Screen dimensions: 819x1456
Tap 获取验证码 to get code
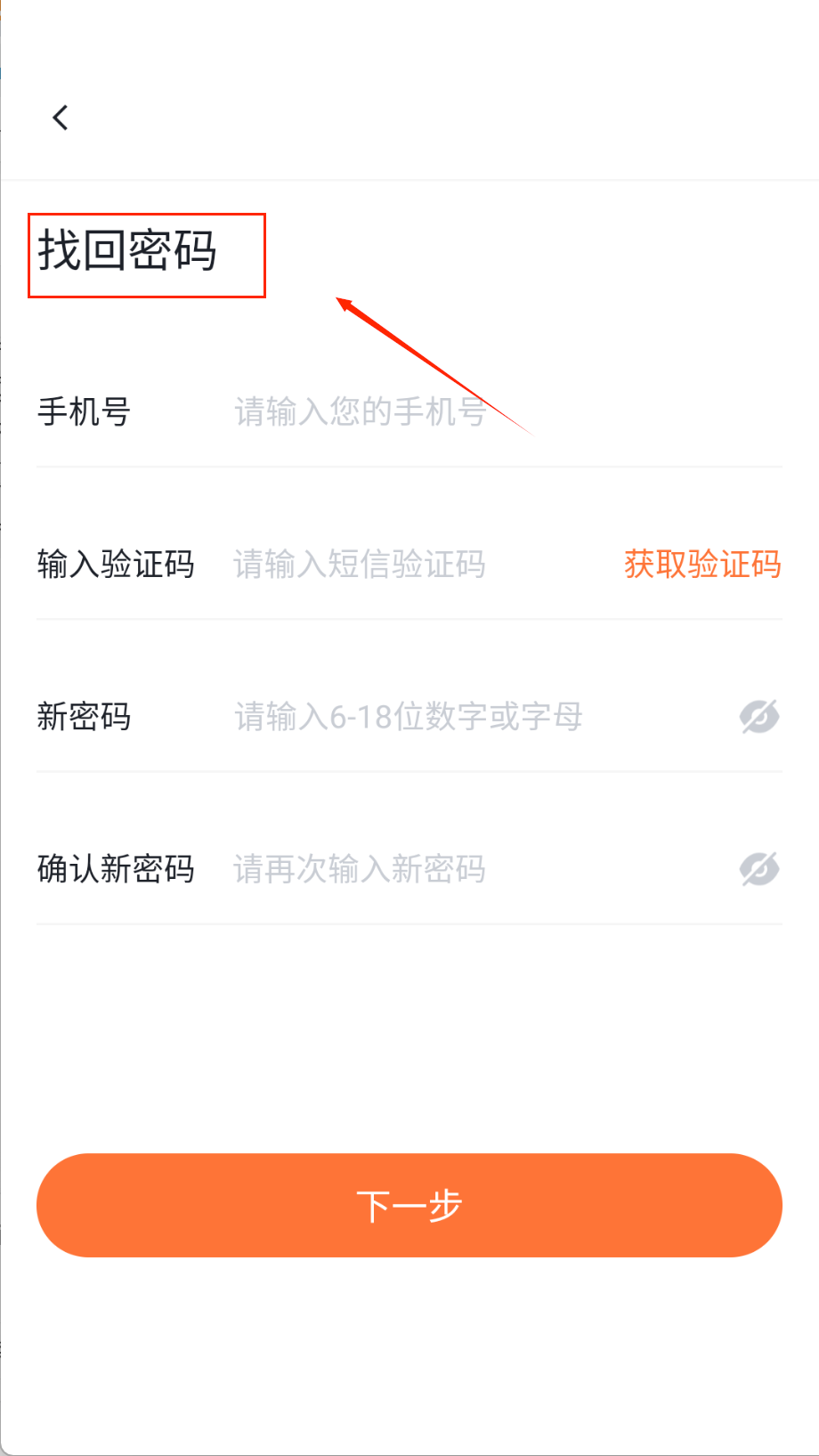coord(701,565)
